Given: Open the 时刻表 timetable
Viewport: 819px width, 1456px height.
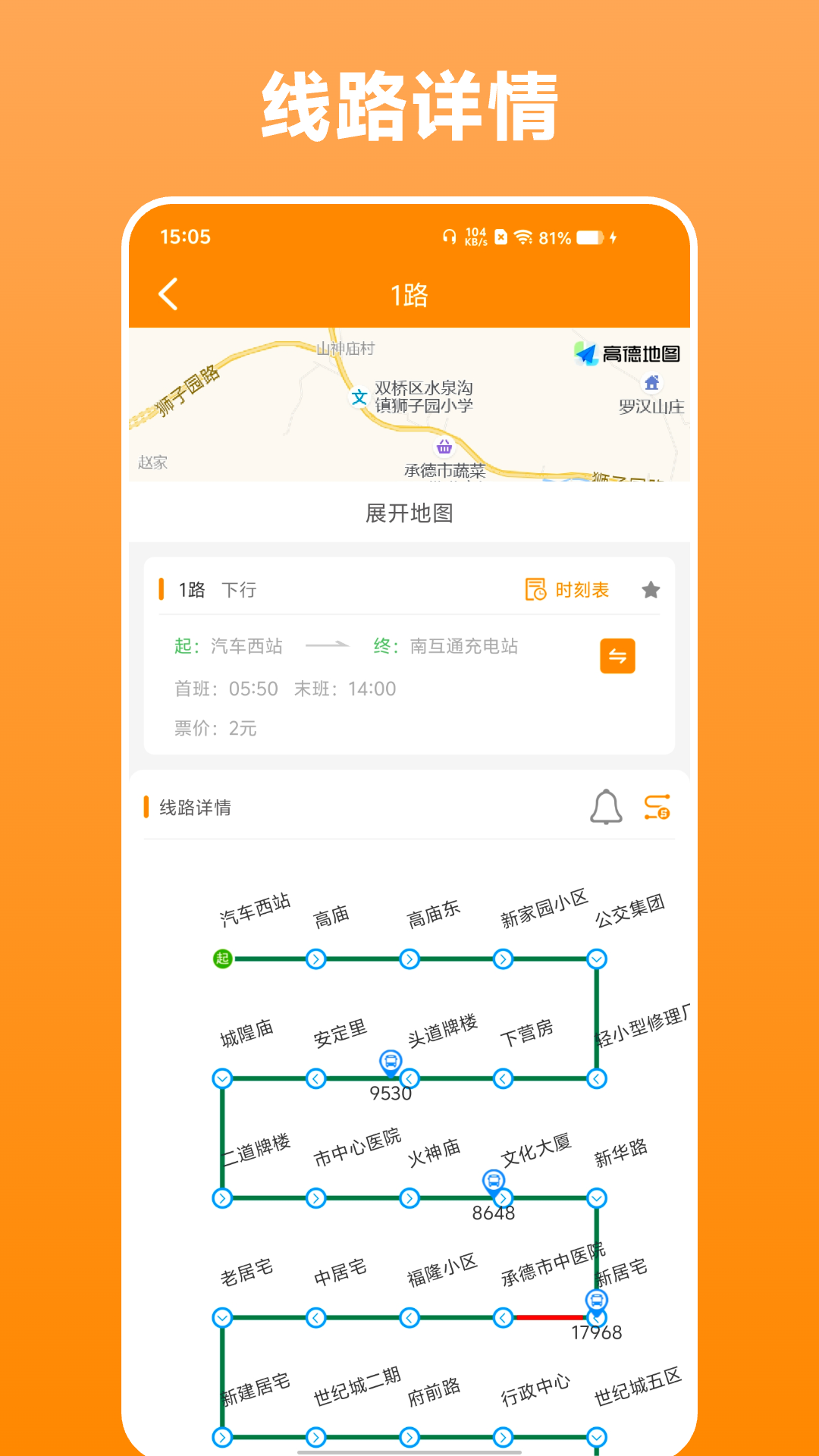Looking at the screenshot, I should click(x=568, y=589).
